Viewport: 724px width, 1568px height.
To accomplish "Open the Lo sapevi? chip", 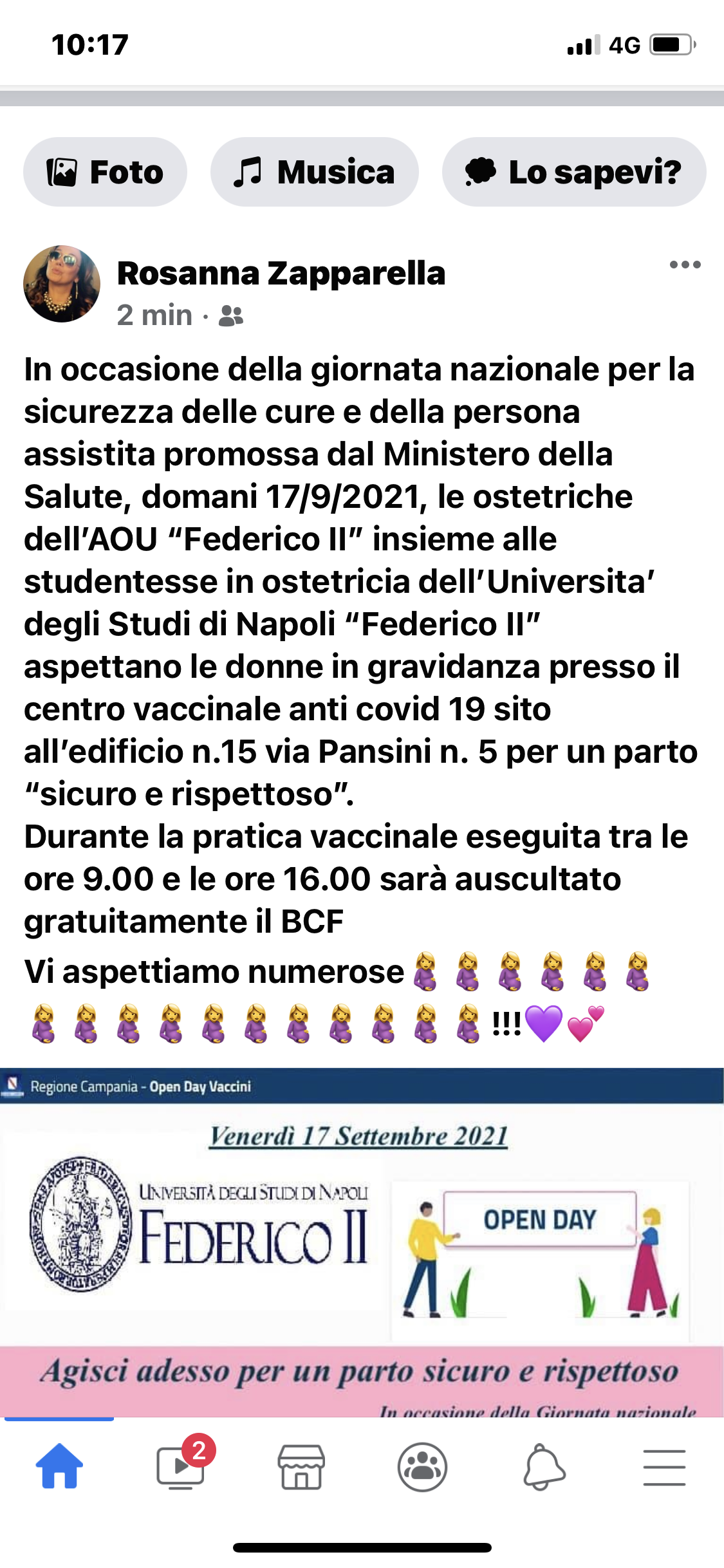I will [x=573, y=172].
